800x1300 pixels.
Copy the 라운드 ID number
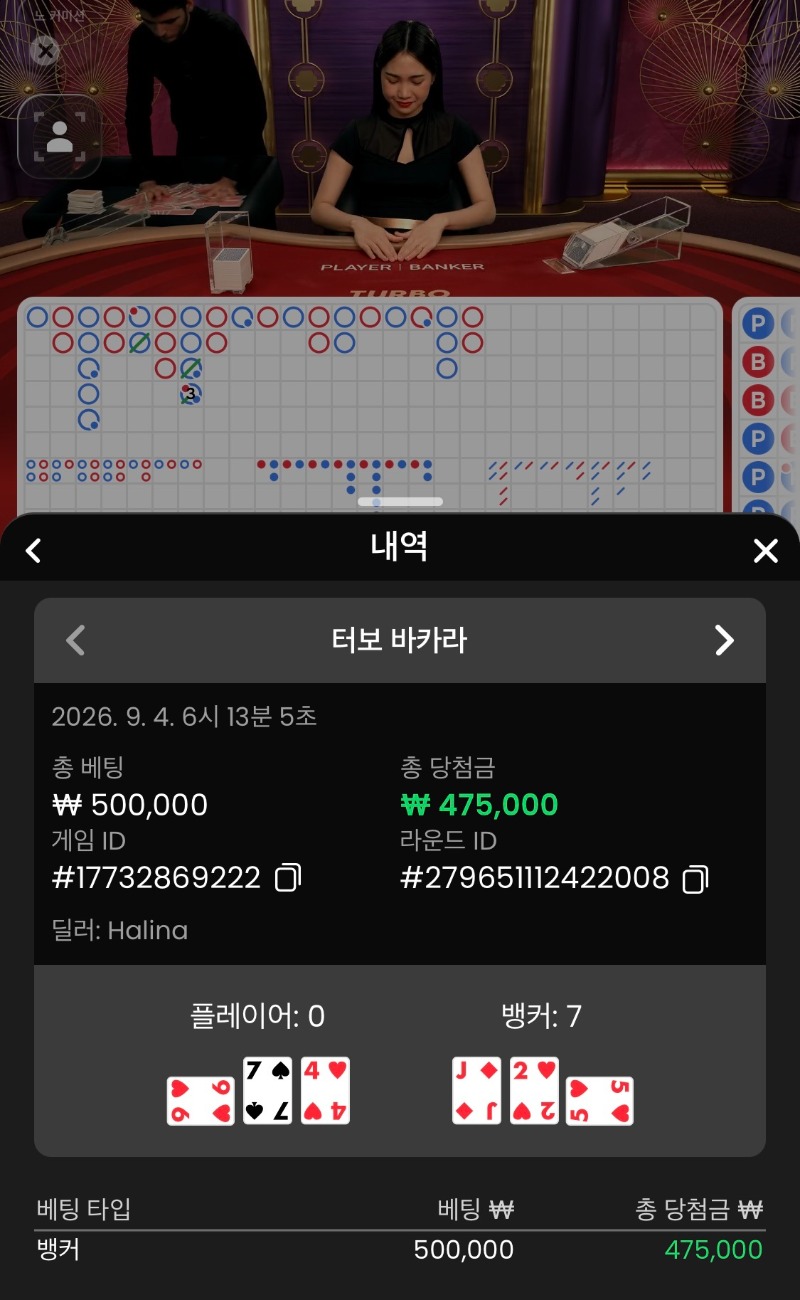(x=695, y=878)
